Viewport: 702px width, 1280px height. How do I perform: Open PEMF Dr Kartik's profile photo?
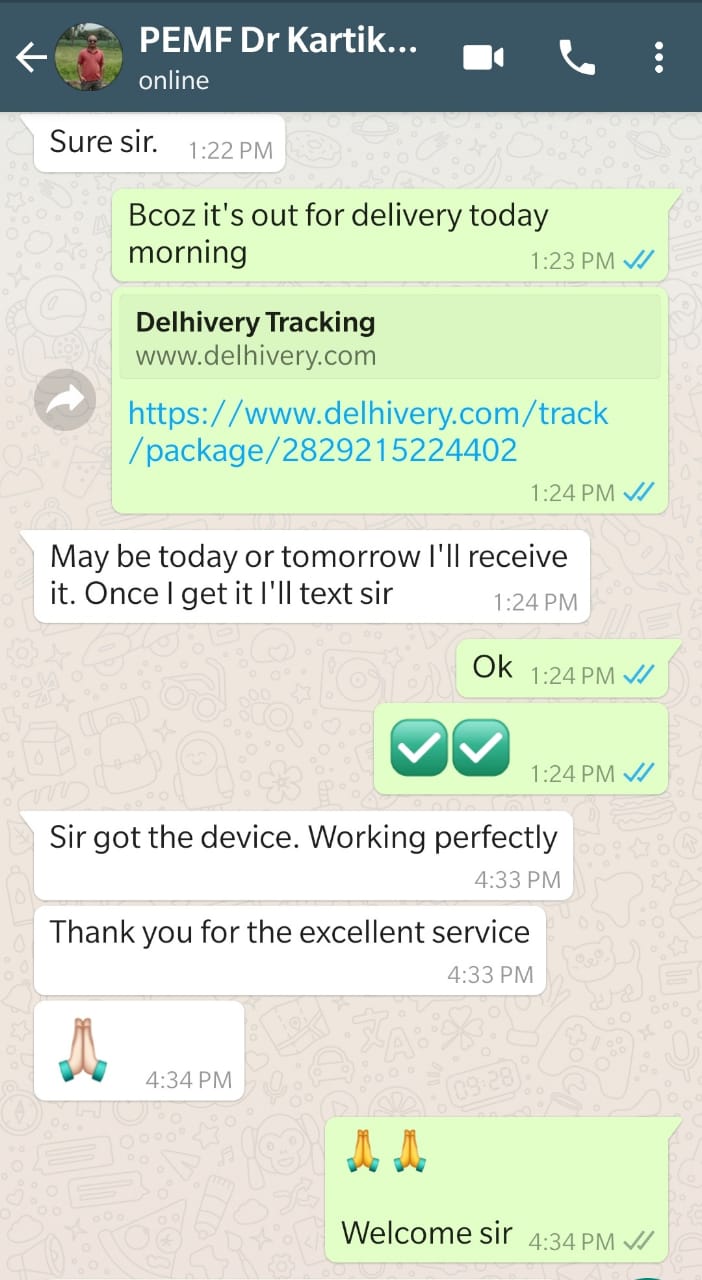pos(89,57)
